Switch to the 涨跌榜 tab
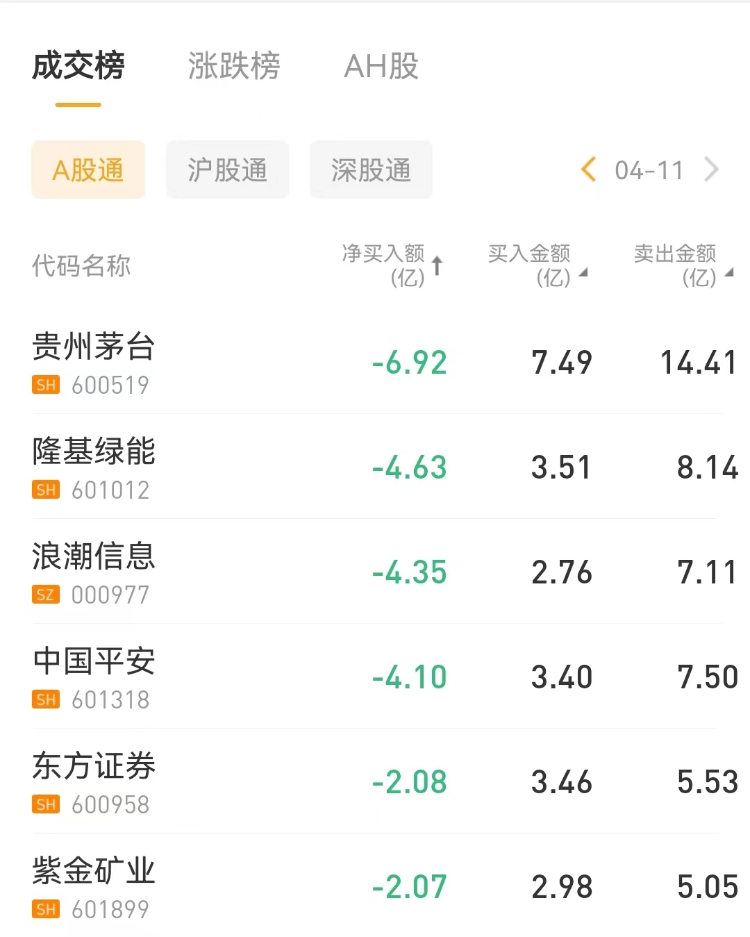This screenshot has width=750, height=937. [x=234, y=67]
